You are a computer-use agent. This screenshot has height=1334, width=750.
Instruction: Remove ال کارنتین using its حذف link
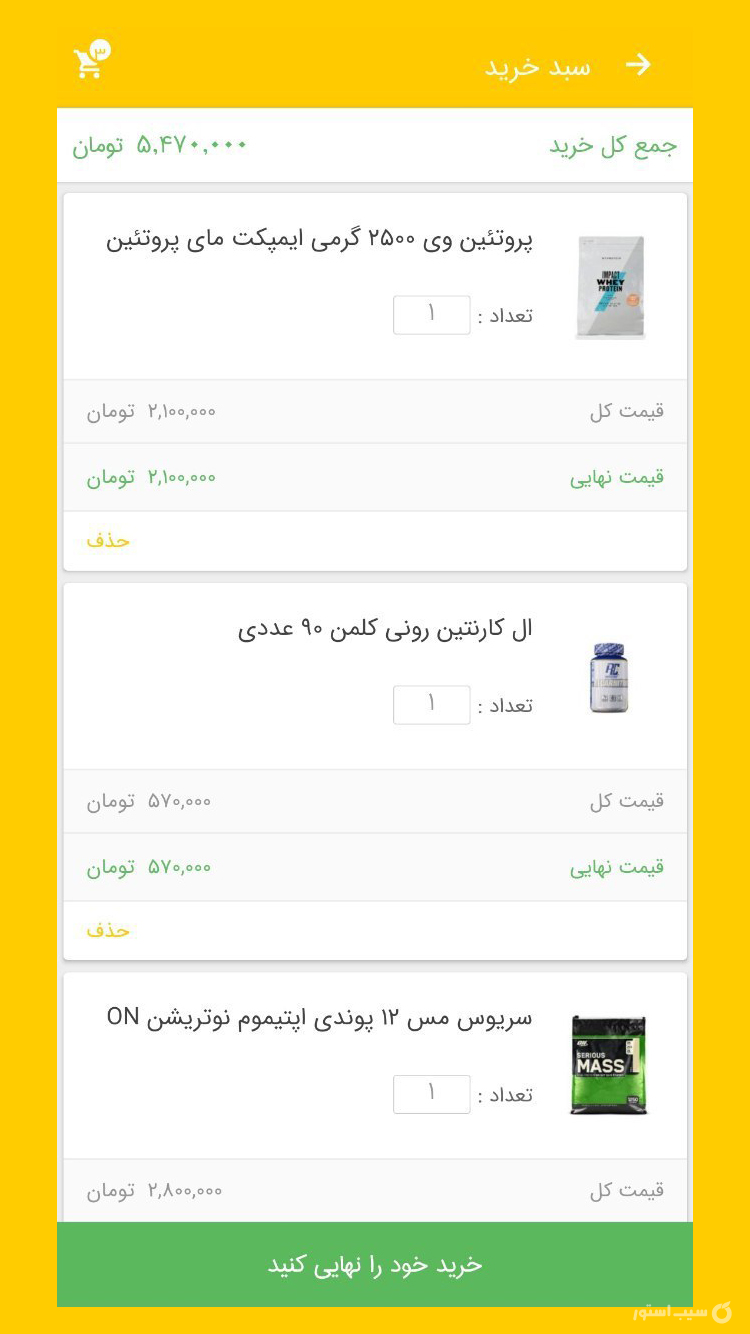pos(108,930)
